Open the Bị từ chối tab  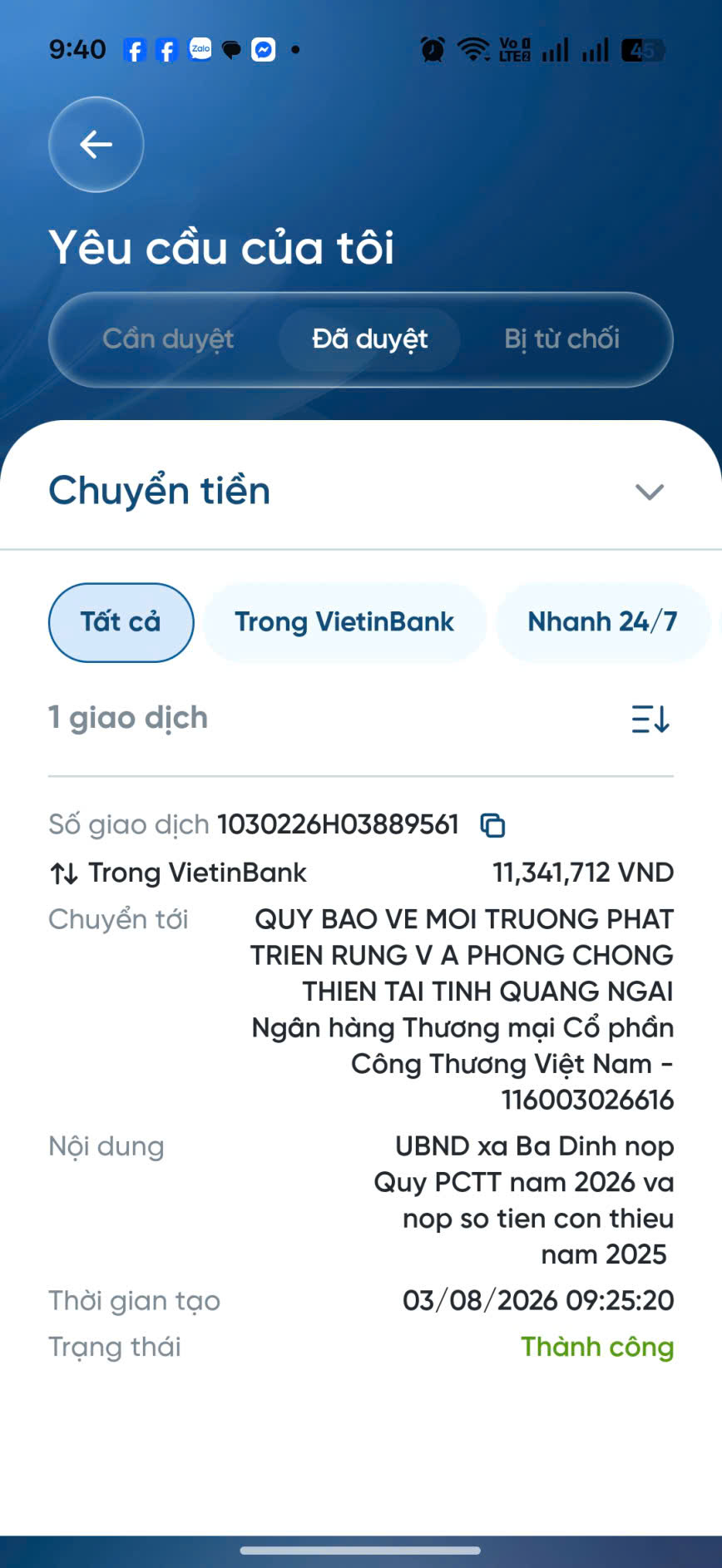[561, 339]
